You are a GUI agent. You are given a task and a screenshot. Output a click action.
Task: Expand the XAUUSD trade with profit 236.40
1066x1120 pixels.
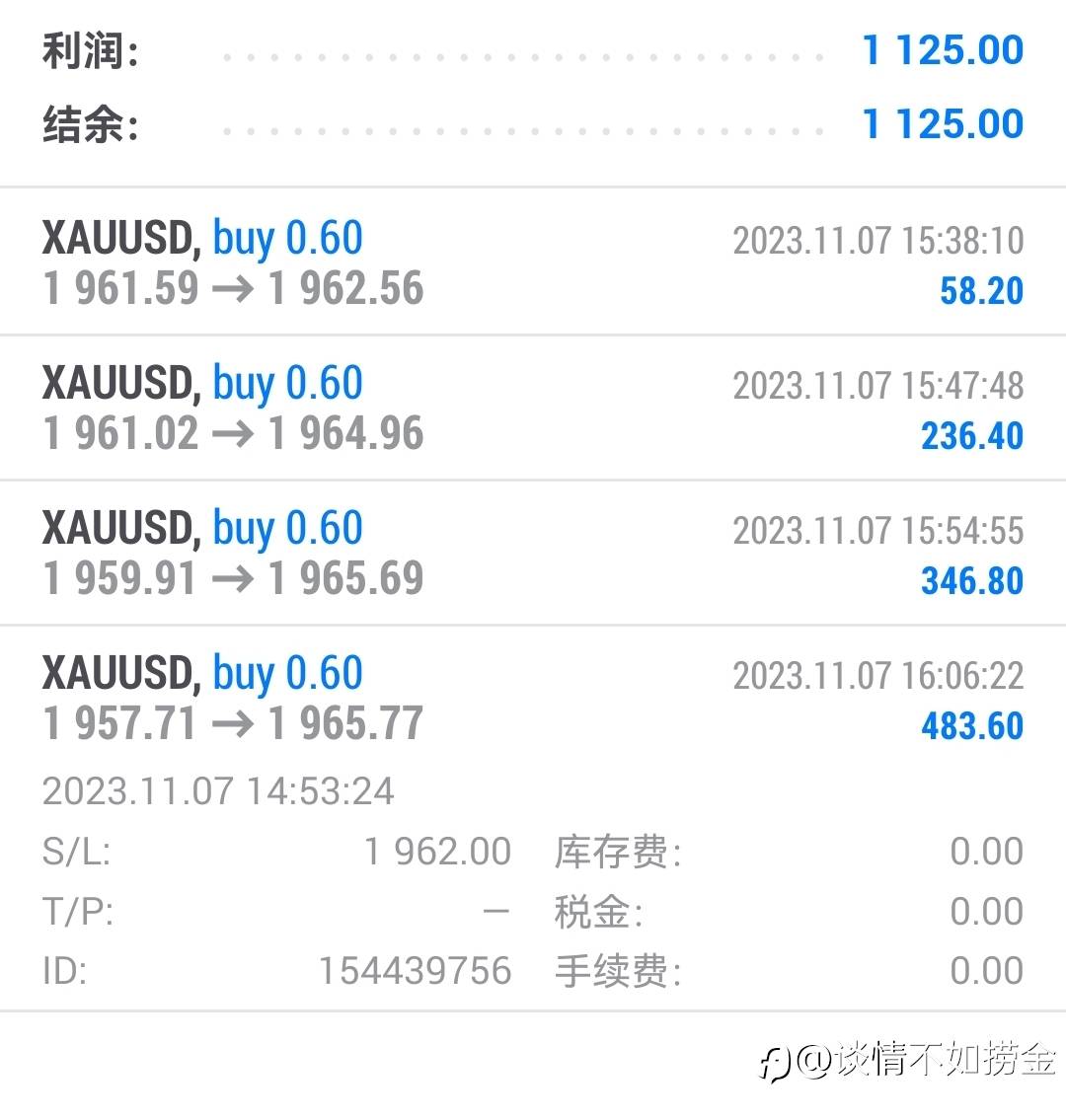tap(533, 408)
